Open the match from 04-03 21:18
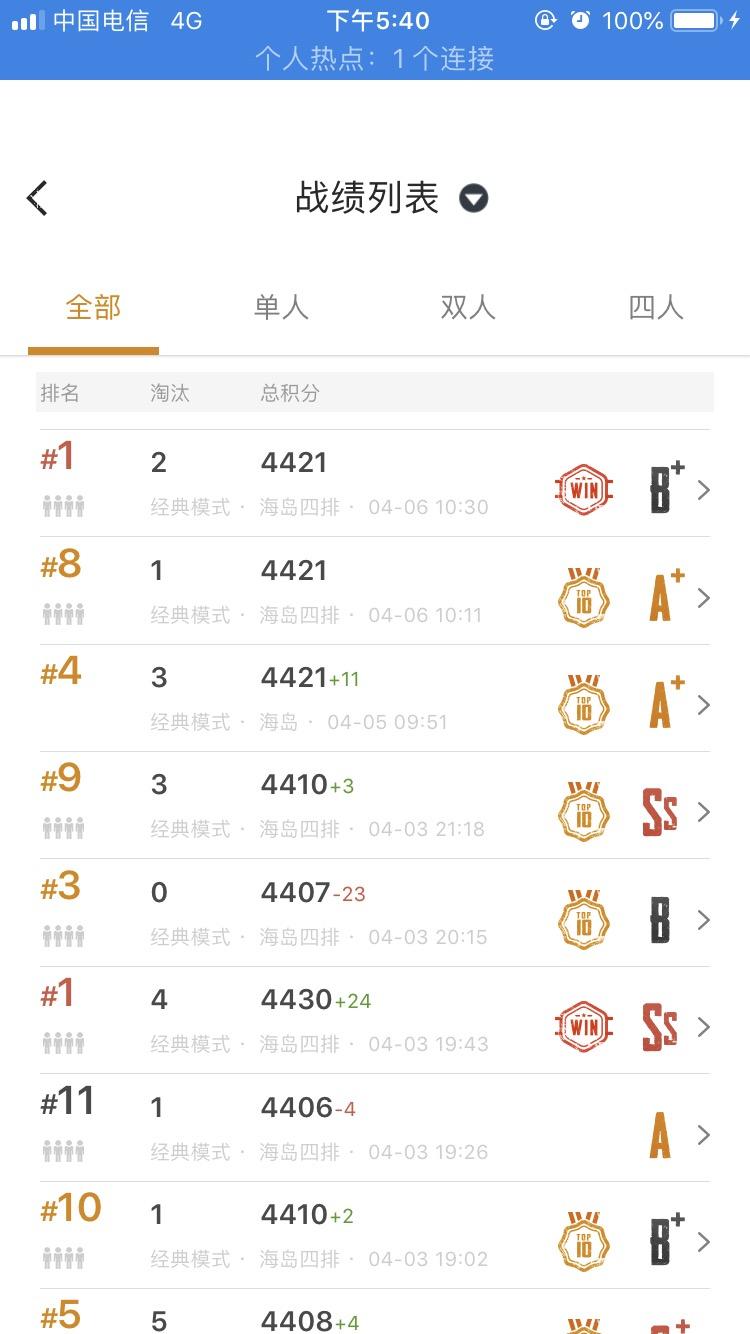Image resolution: width=750 pixels, height=1334 pixels. click(x=375, y=806)
